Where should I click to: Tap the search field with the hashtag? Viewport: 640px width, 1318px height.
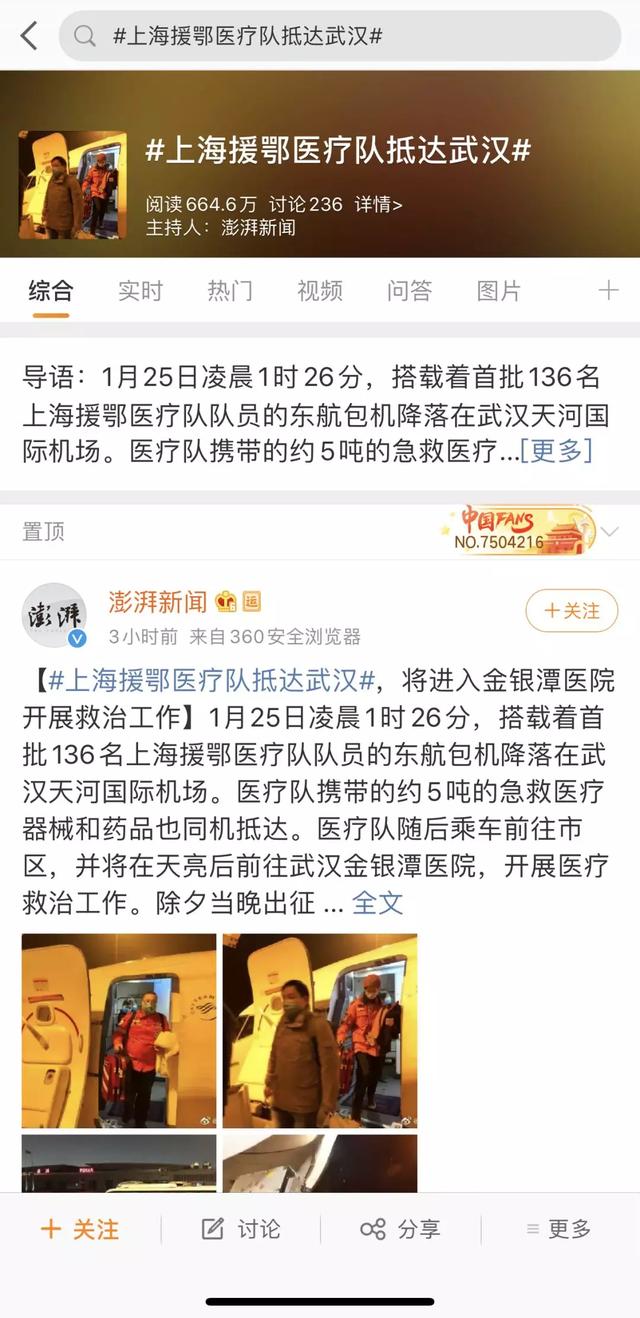[x=340, y=36]
